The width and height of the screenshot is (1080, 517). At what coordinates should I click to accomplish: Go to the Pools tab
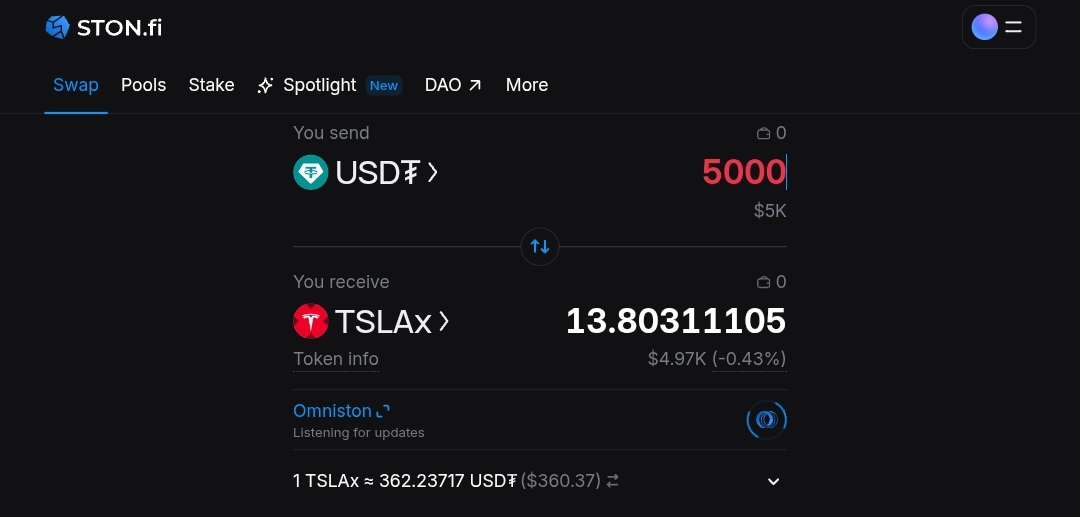143,85
